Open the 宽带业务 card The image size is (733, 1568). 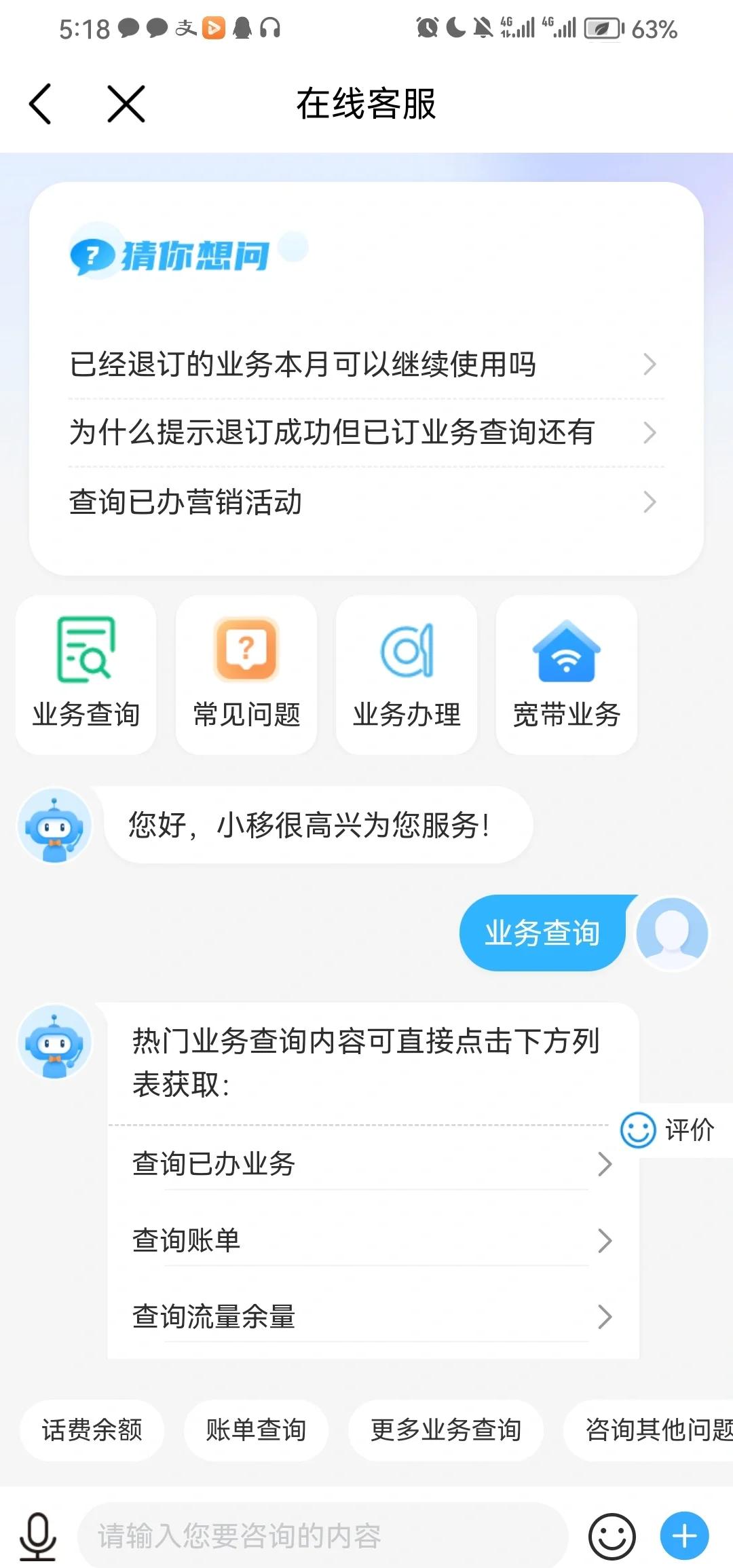[x=567, y=674]
